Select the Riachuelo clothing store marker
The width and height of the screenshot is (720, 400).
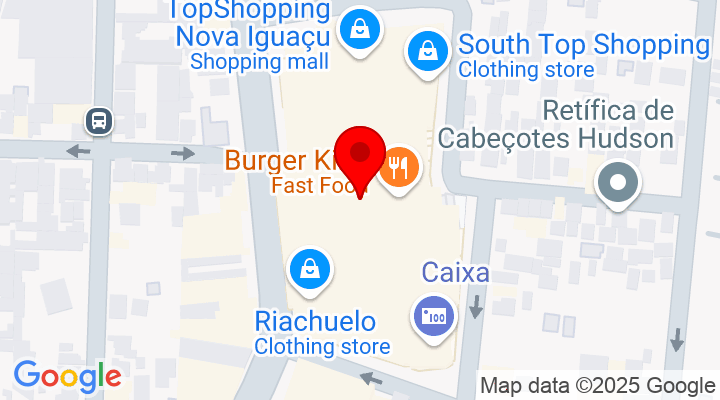click(x=310, y=271)
